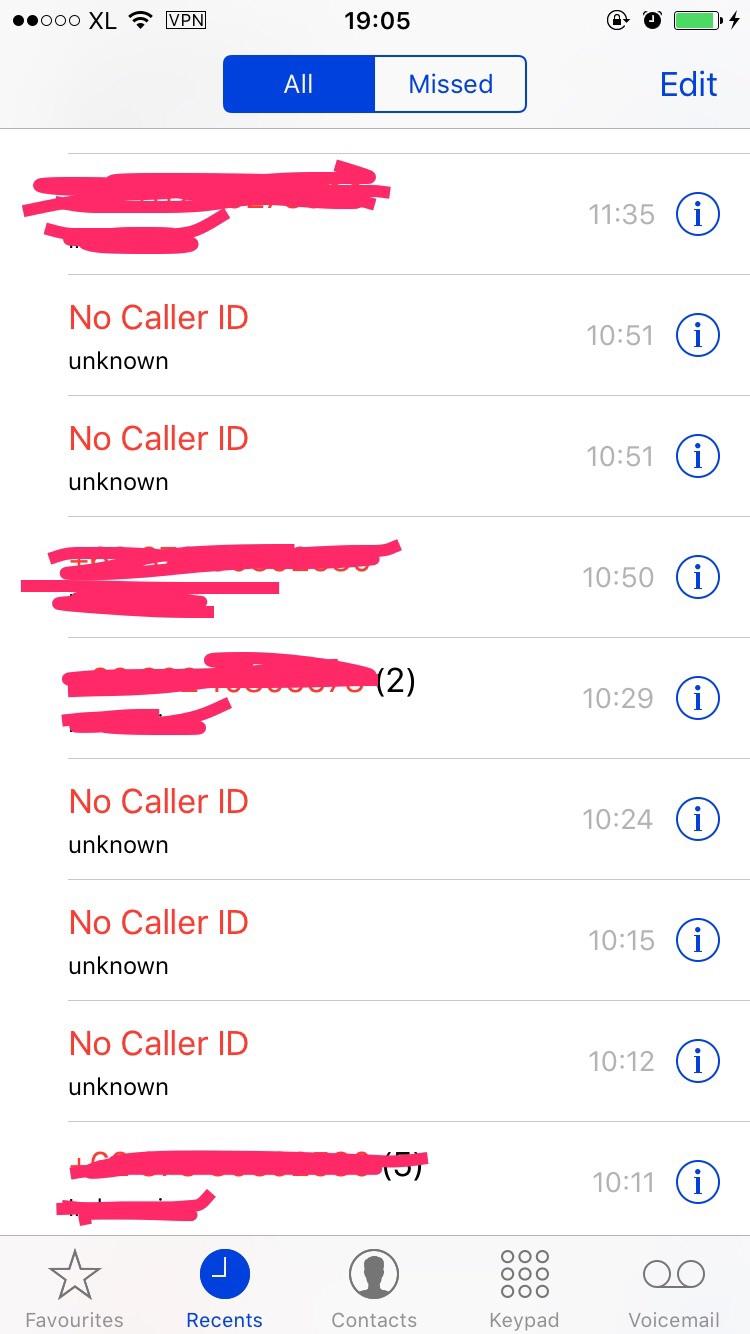The width and height of the screenshot is (750, 1334).
Task: Select the Recents tab
Action: (224, 1289)
